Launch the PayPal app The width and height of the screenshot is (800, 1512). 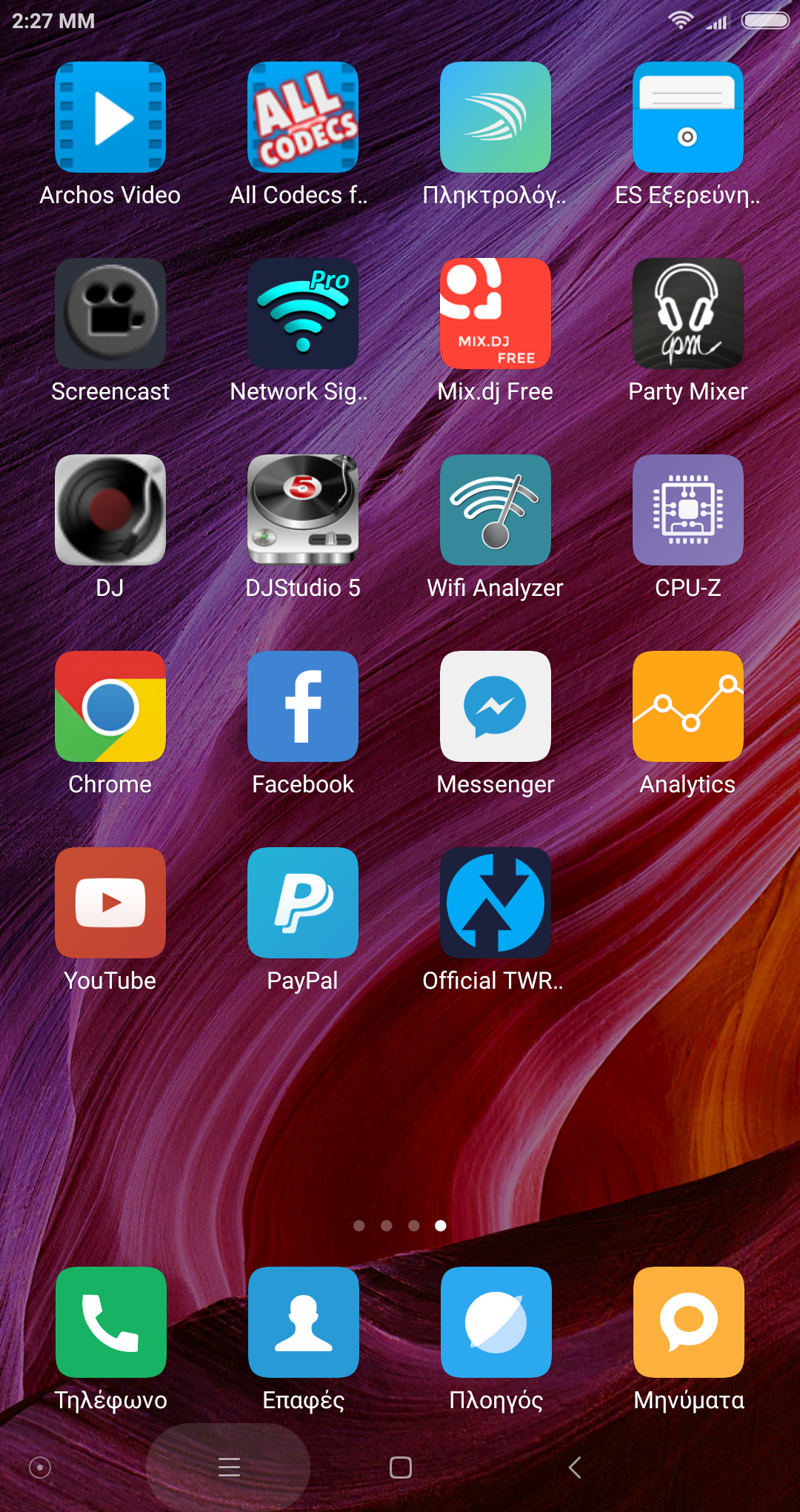(303, 903)
